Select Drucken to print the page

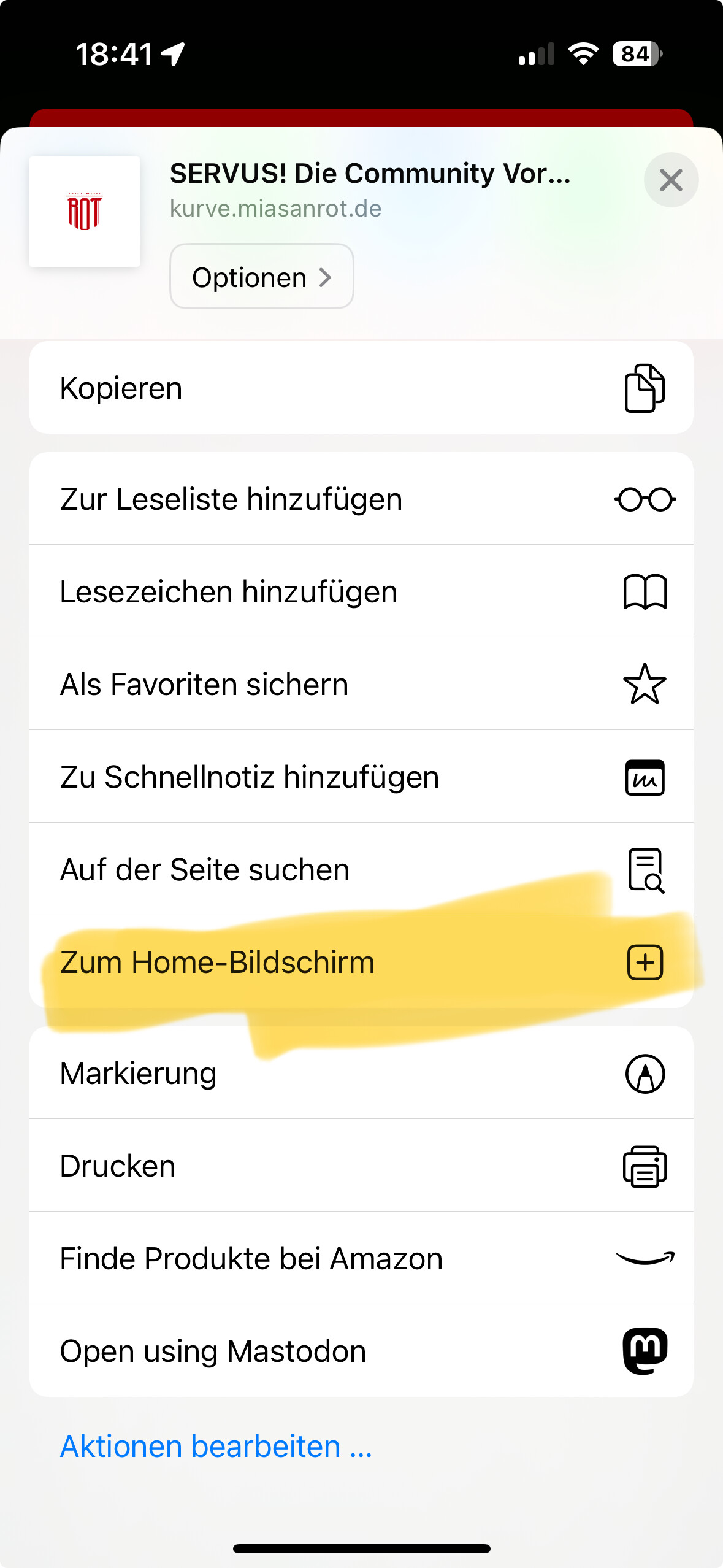361,1166
